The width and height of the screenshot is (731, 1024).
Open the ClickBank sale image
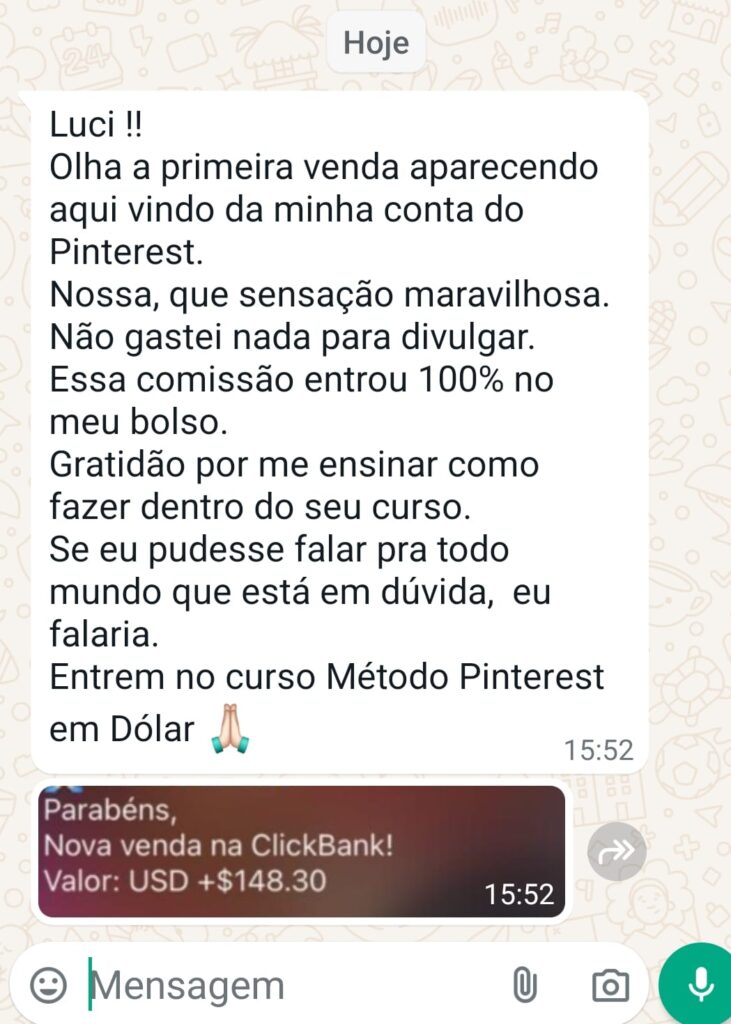(x=301, y=851)
